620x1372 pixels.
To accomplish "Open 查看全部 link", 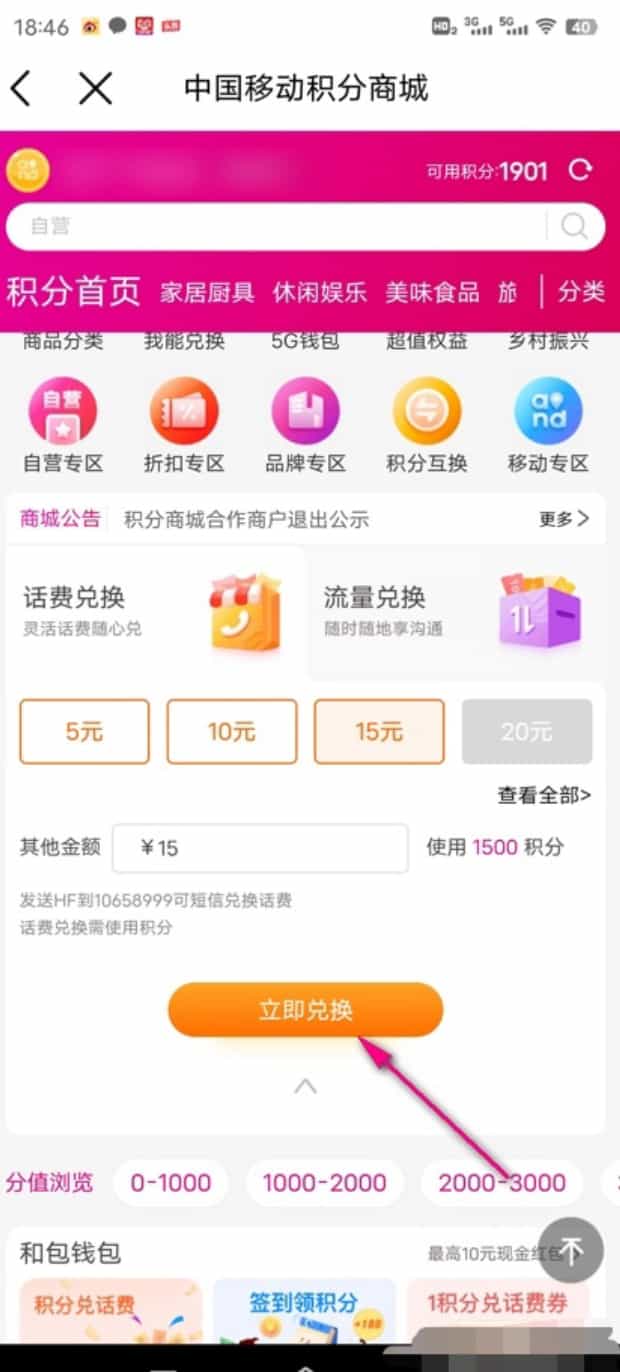I will tap(544, 795).
